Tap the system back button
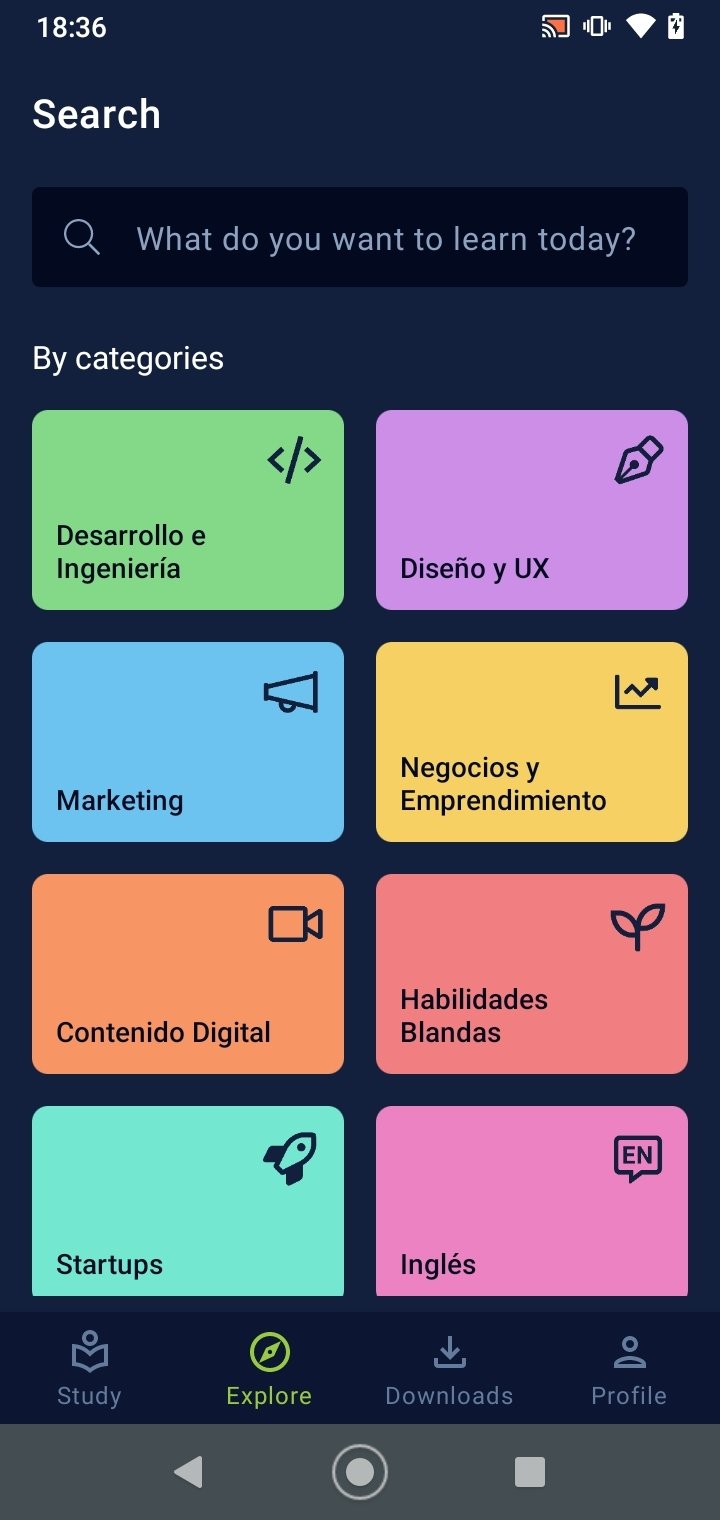 (x=188, y=1471)
